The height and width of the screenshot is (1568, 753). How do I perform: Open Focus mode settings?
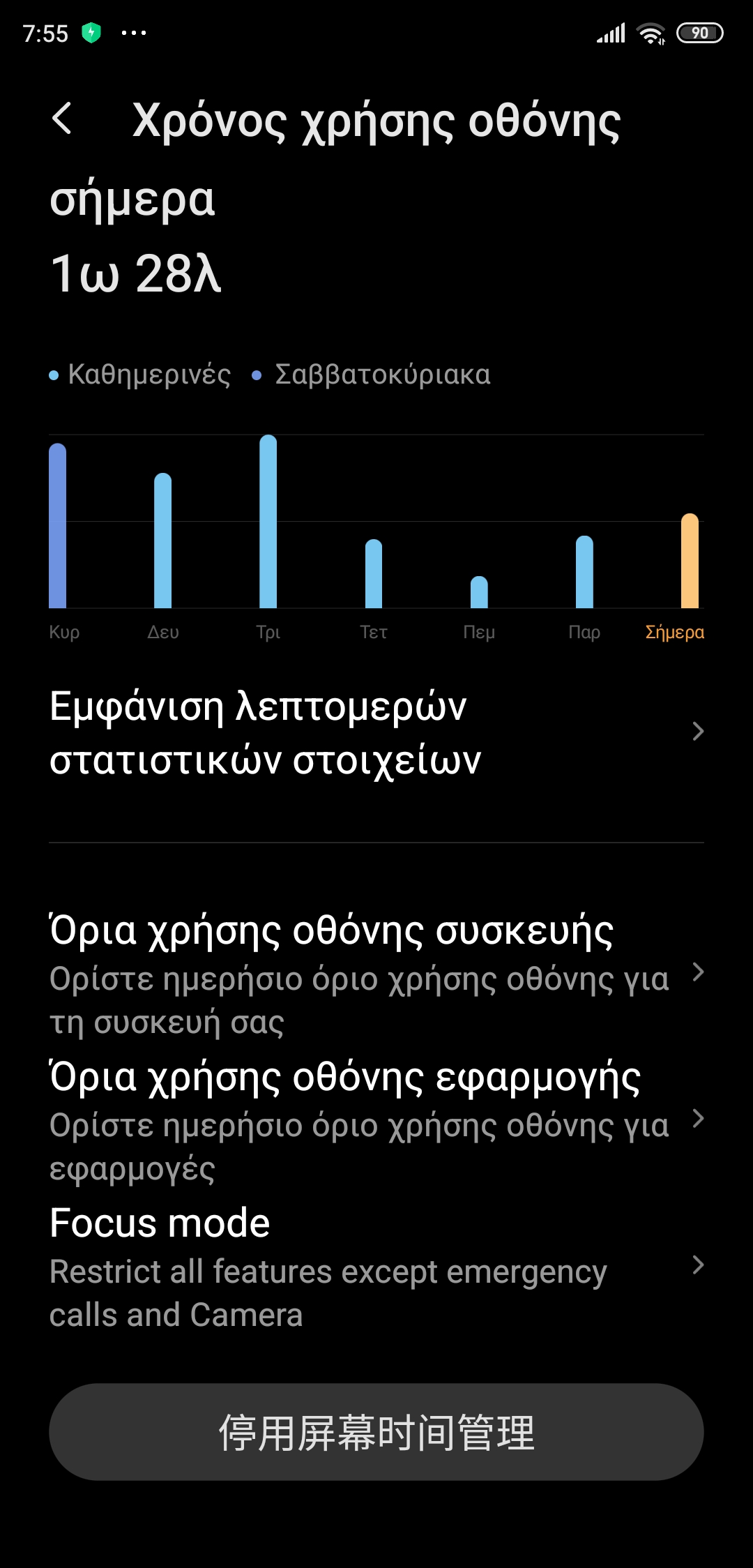376,1266
